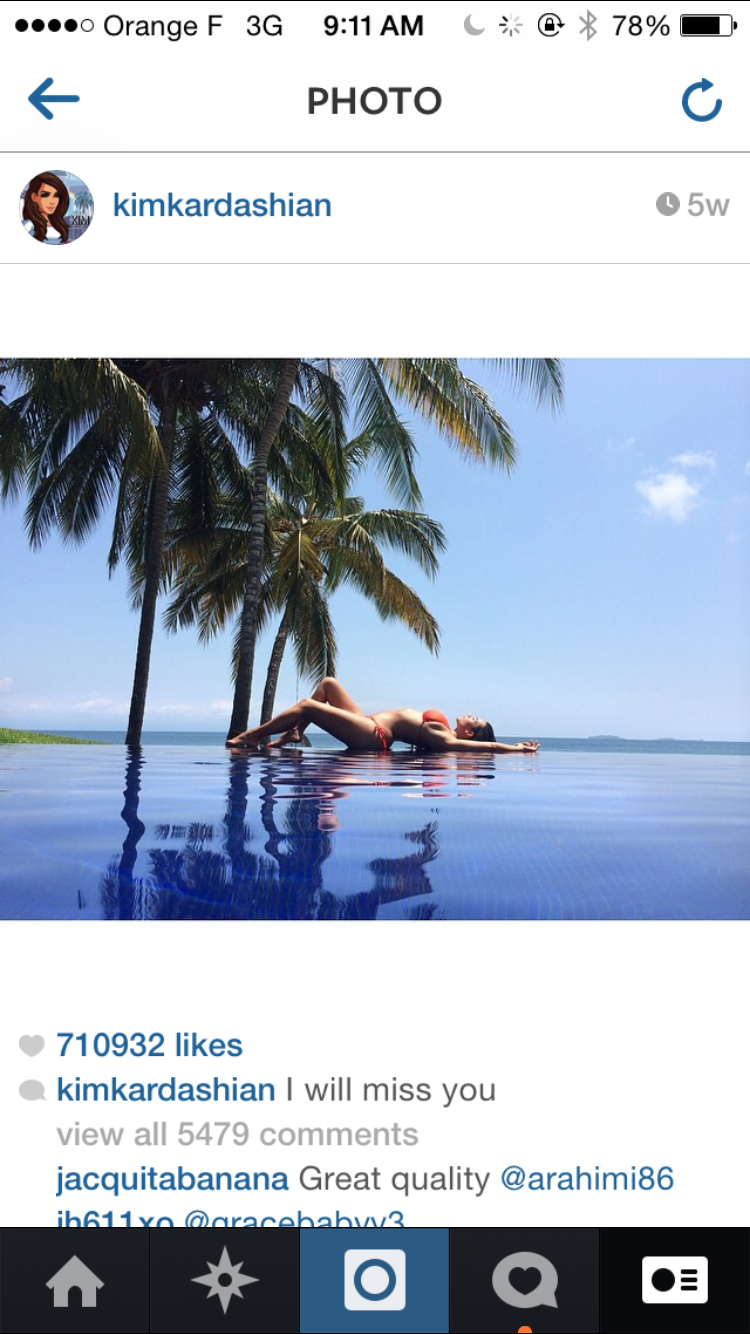Open jacquitabanana's profile from comment
The image size is (750, 1334).
(x=173, y=1179)
